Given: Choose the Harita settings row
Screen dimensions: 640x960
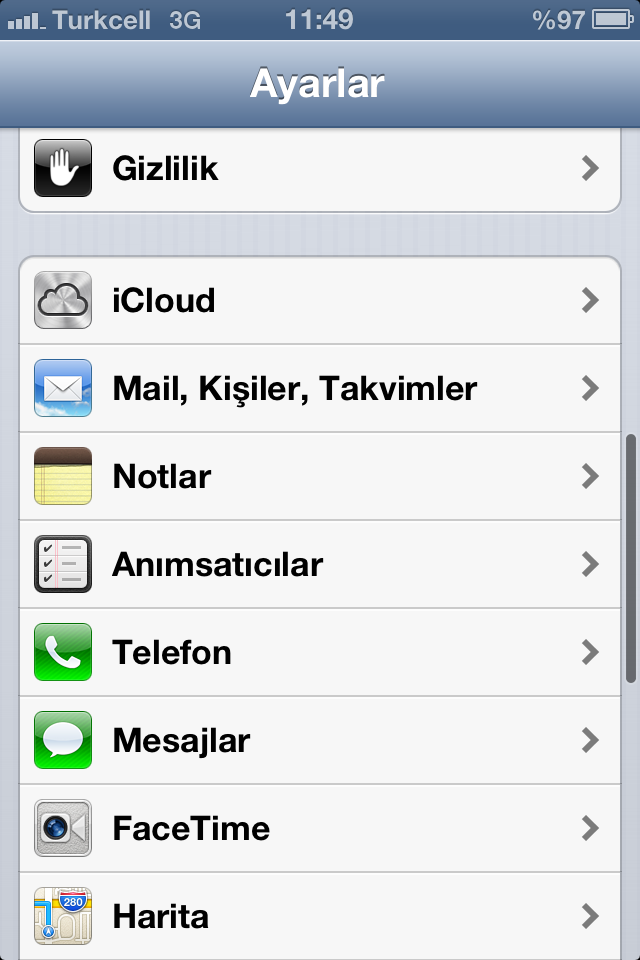Looking at the screenshot, I should 320,916.
